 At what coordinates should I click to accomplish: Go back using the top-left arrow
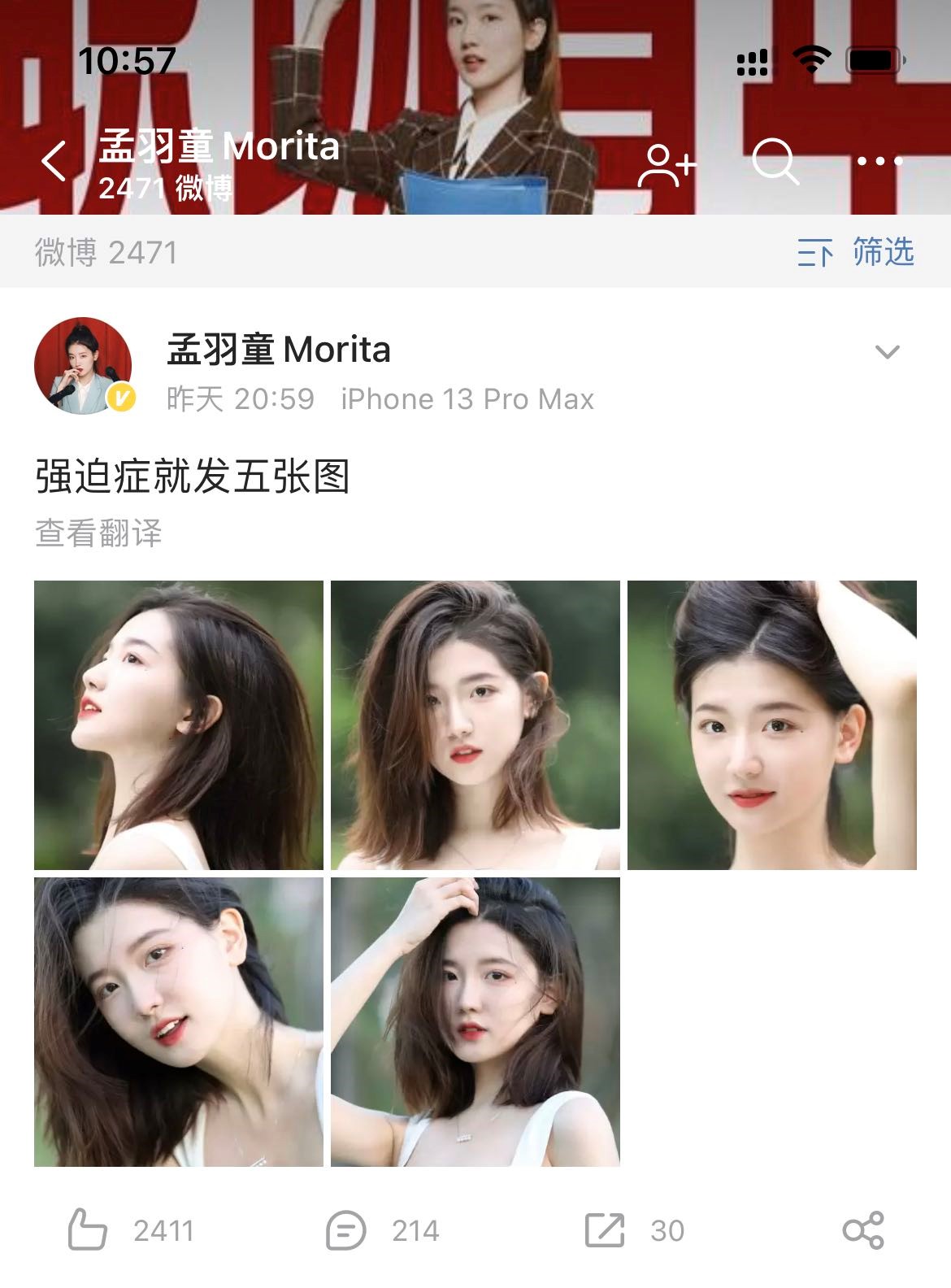54,161
